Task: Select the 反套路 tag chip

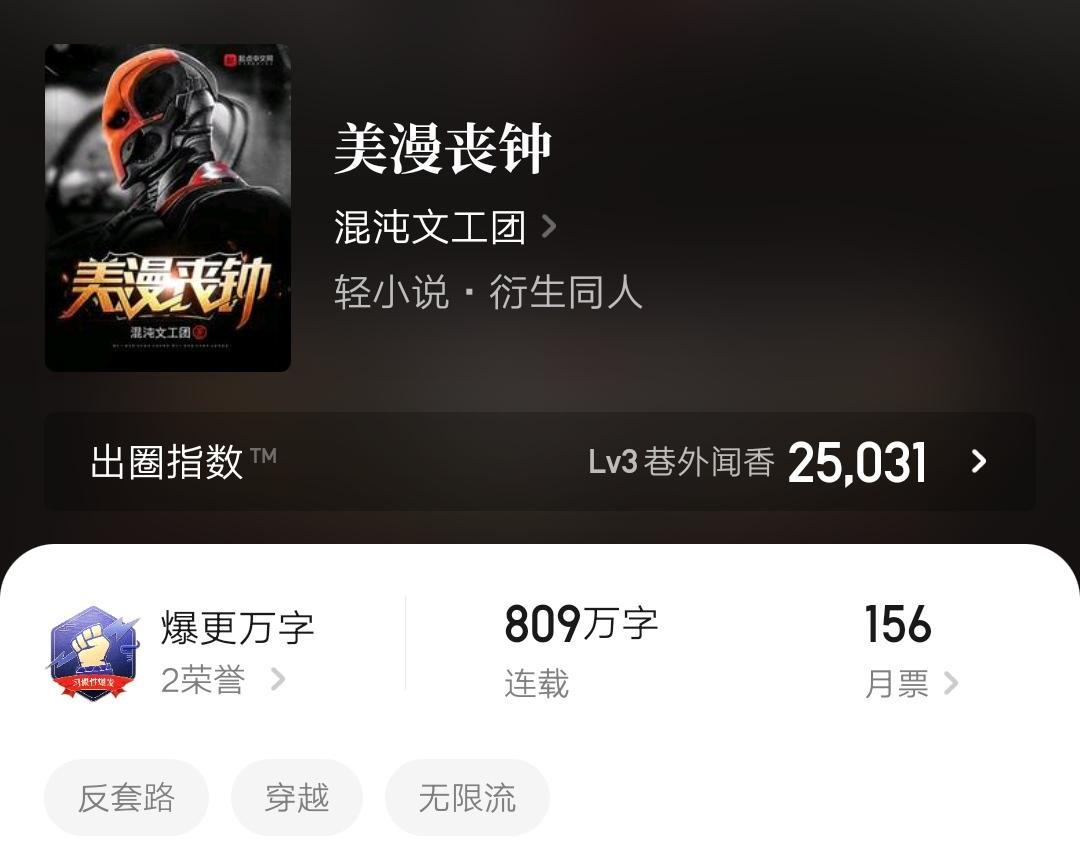Action: [x=126, y=798]
